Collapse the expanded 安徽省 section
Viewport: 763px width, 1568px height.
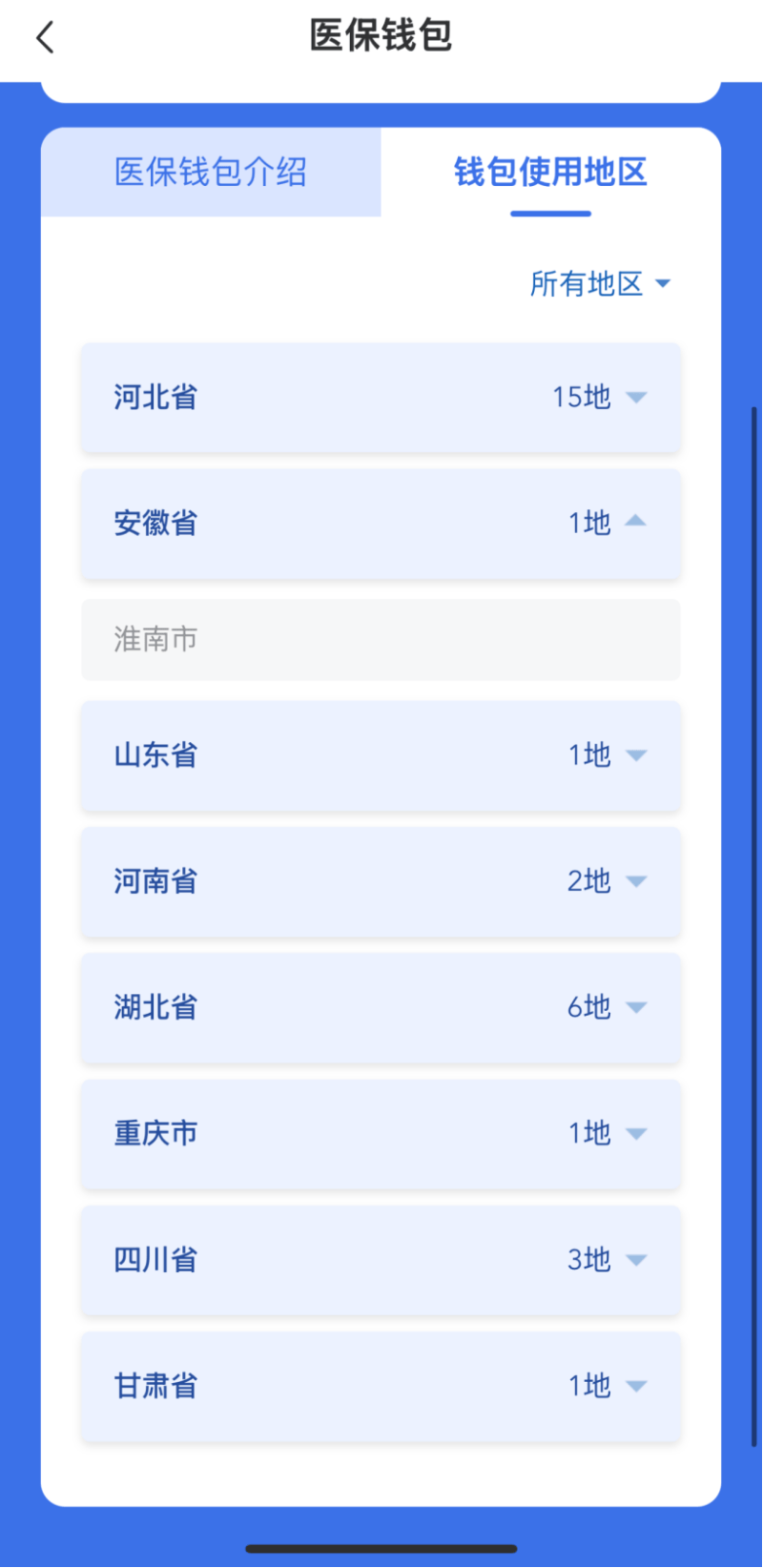coord(381,525)
